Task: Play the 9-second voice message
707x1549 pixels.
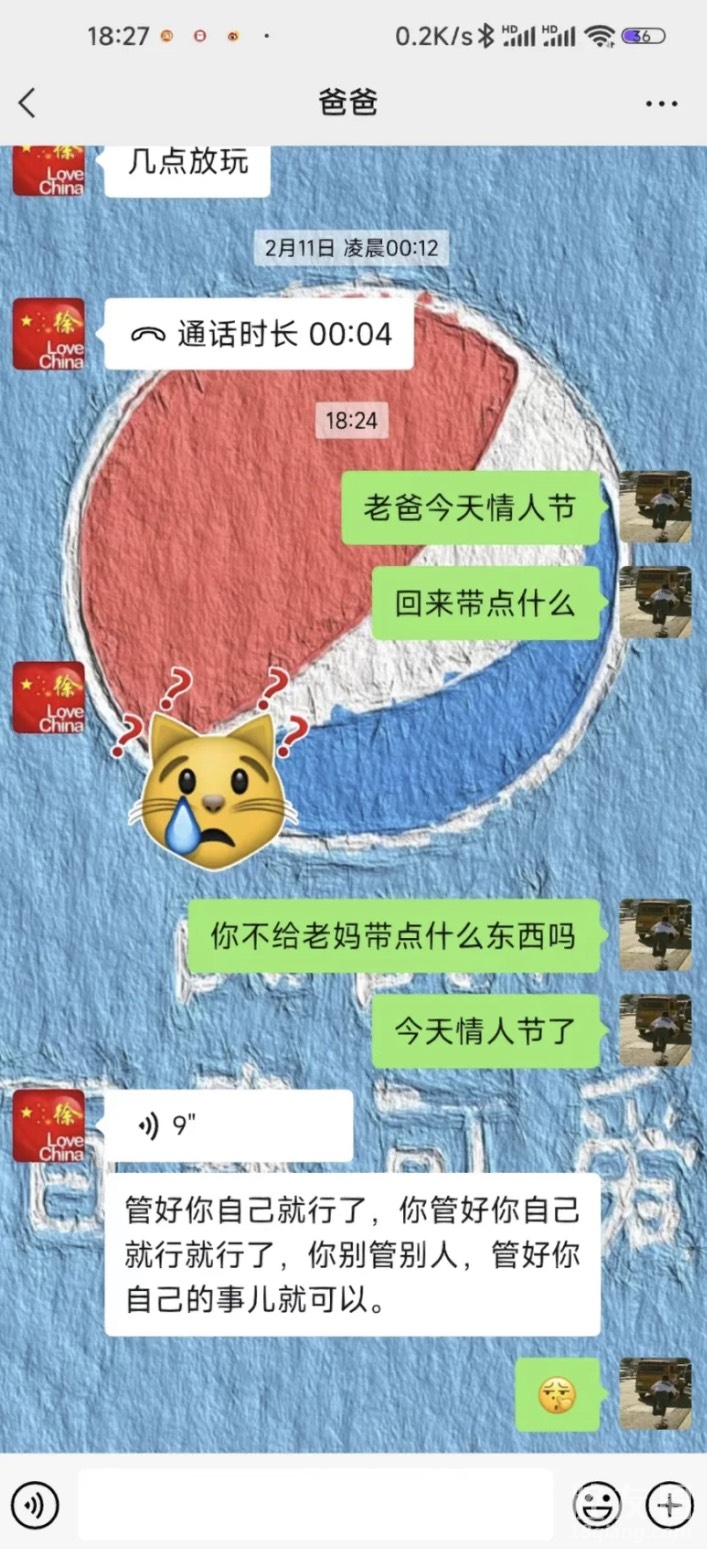Action: (x=228, y=1126)
